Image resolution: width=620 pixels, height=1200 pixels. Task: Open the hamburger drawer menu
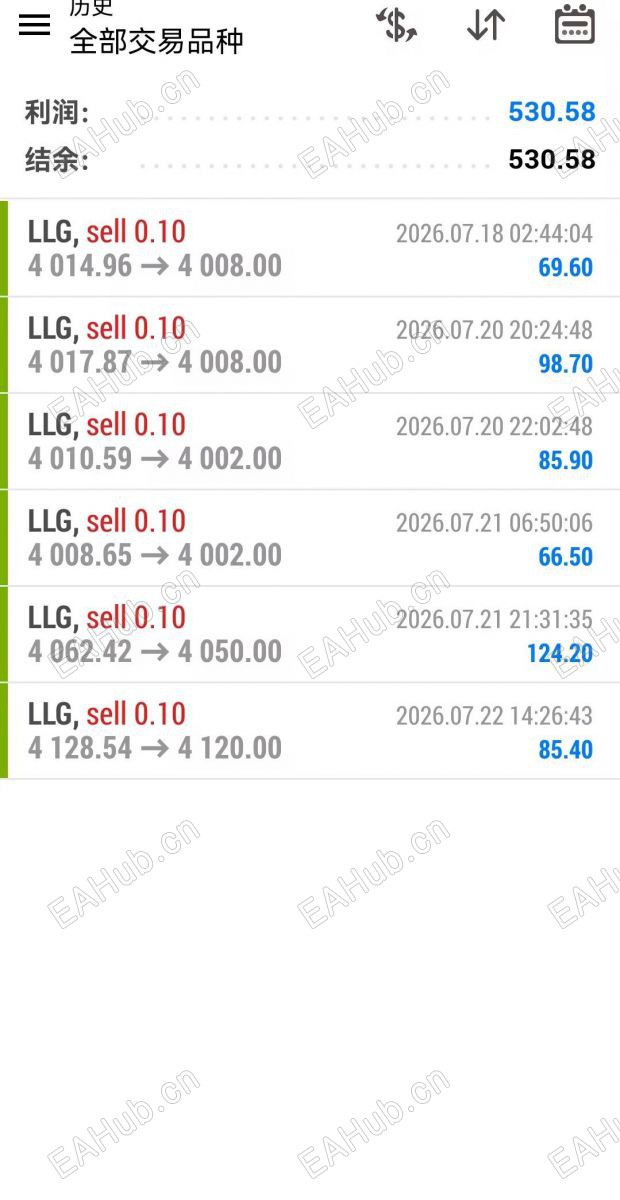[x=34, y=25]
